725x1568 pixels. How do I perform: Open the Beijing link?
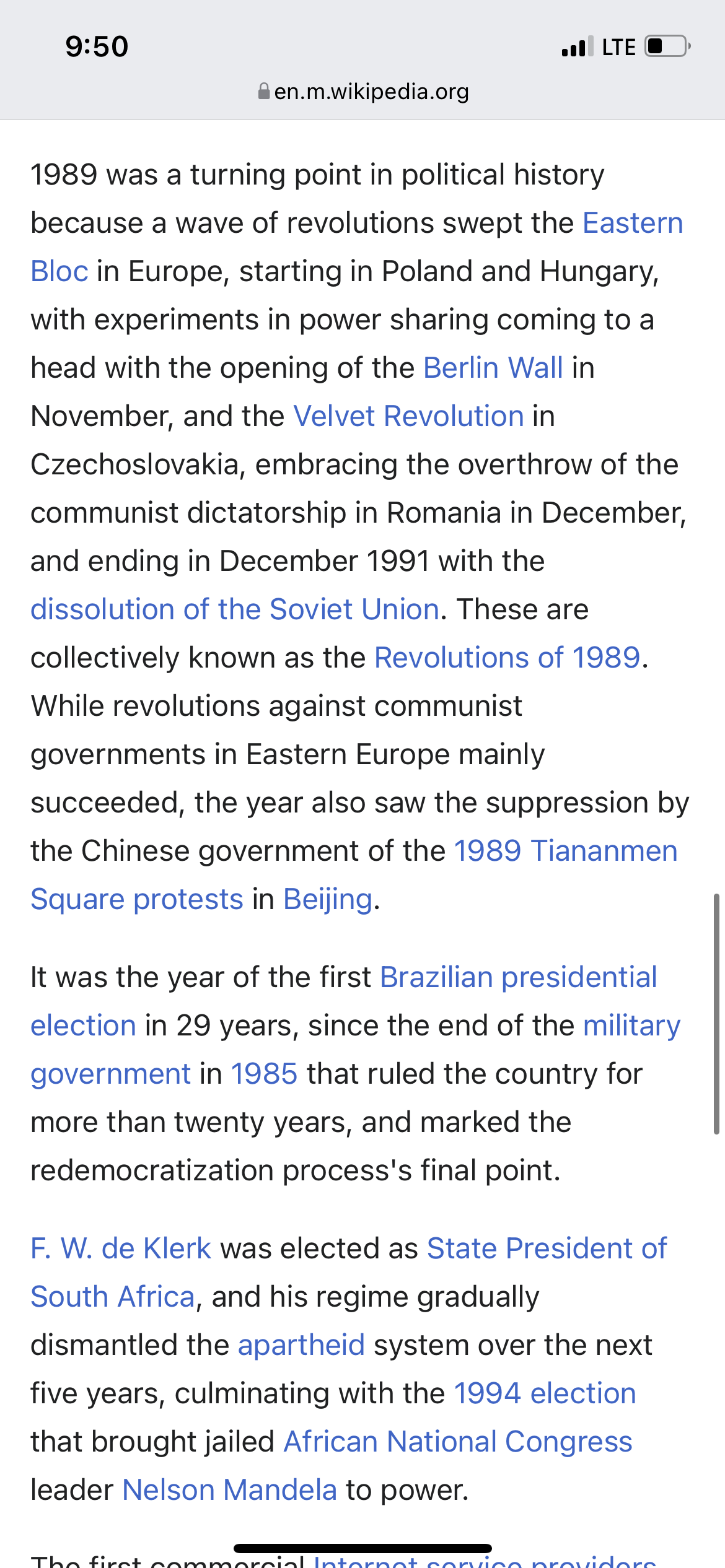[327, 900]
